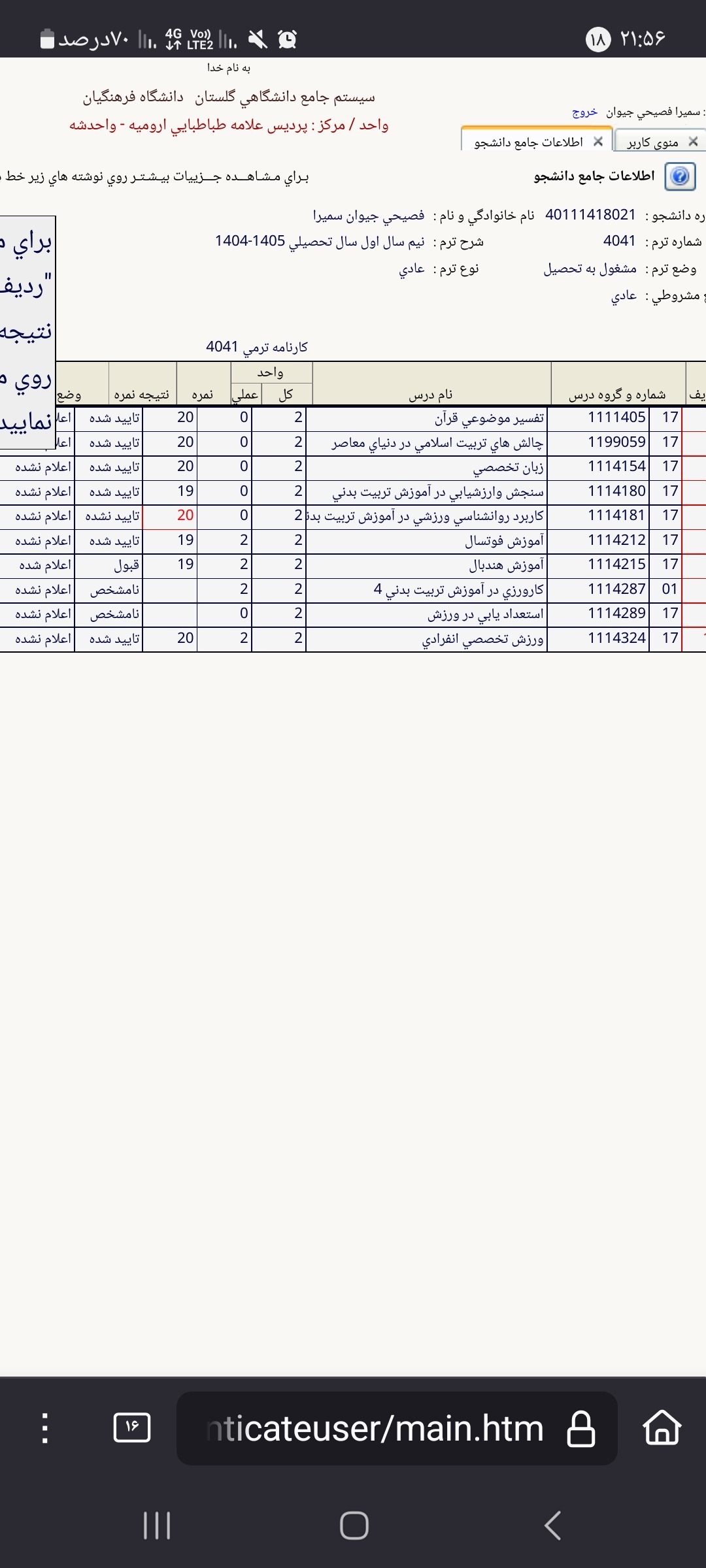Switch to the منوی کاربر tab
Image resolution: width=706 pixels, height=1568 pixels.
[x=652, y=142]
